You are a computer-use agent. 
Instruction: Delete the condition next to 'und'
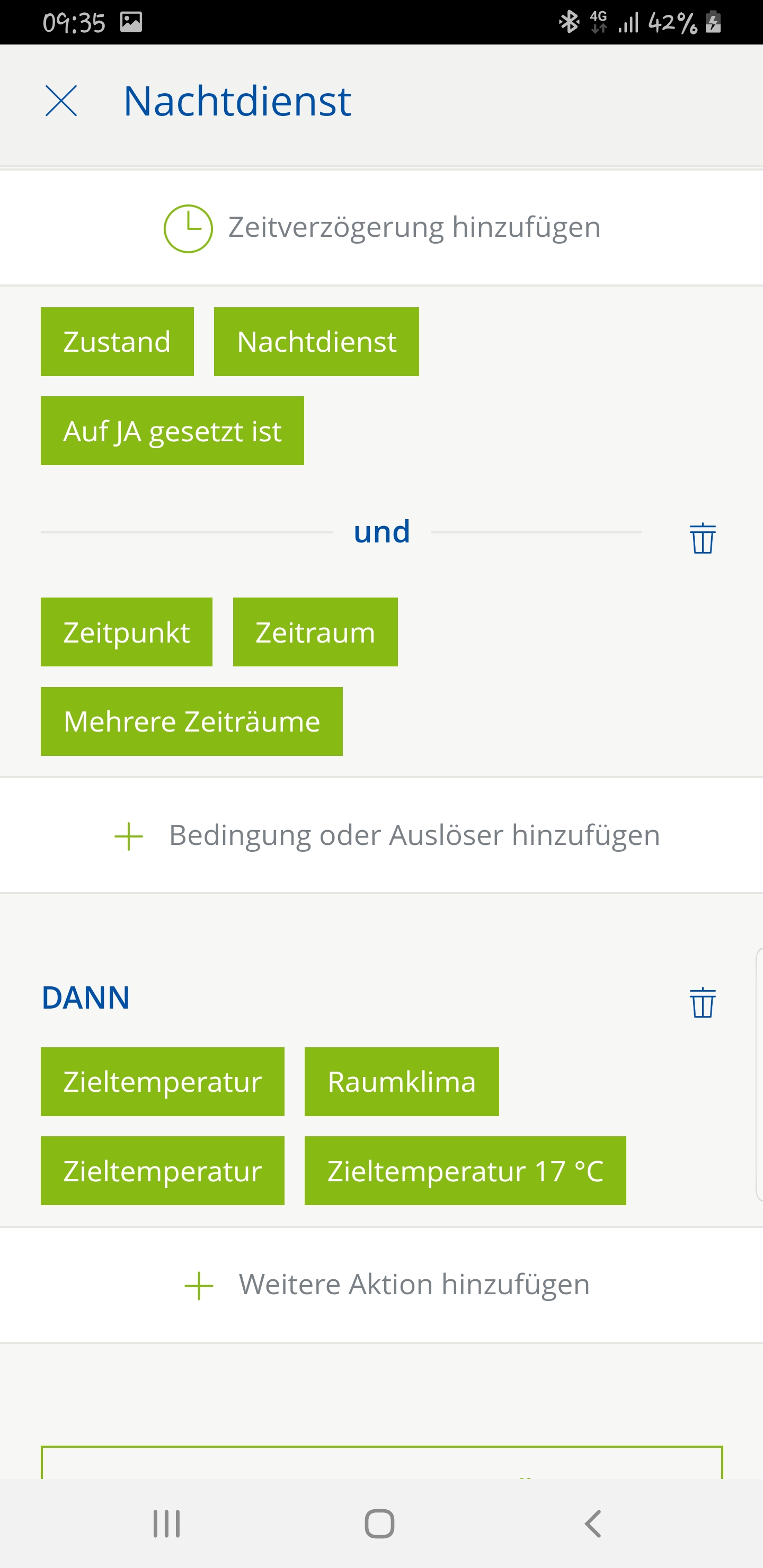[x=702, y=539]
